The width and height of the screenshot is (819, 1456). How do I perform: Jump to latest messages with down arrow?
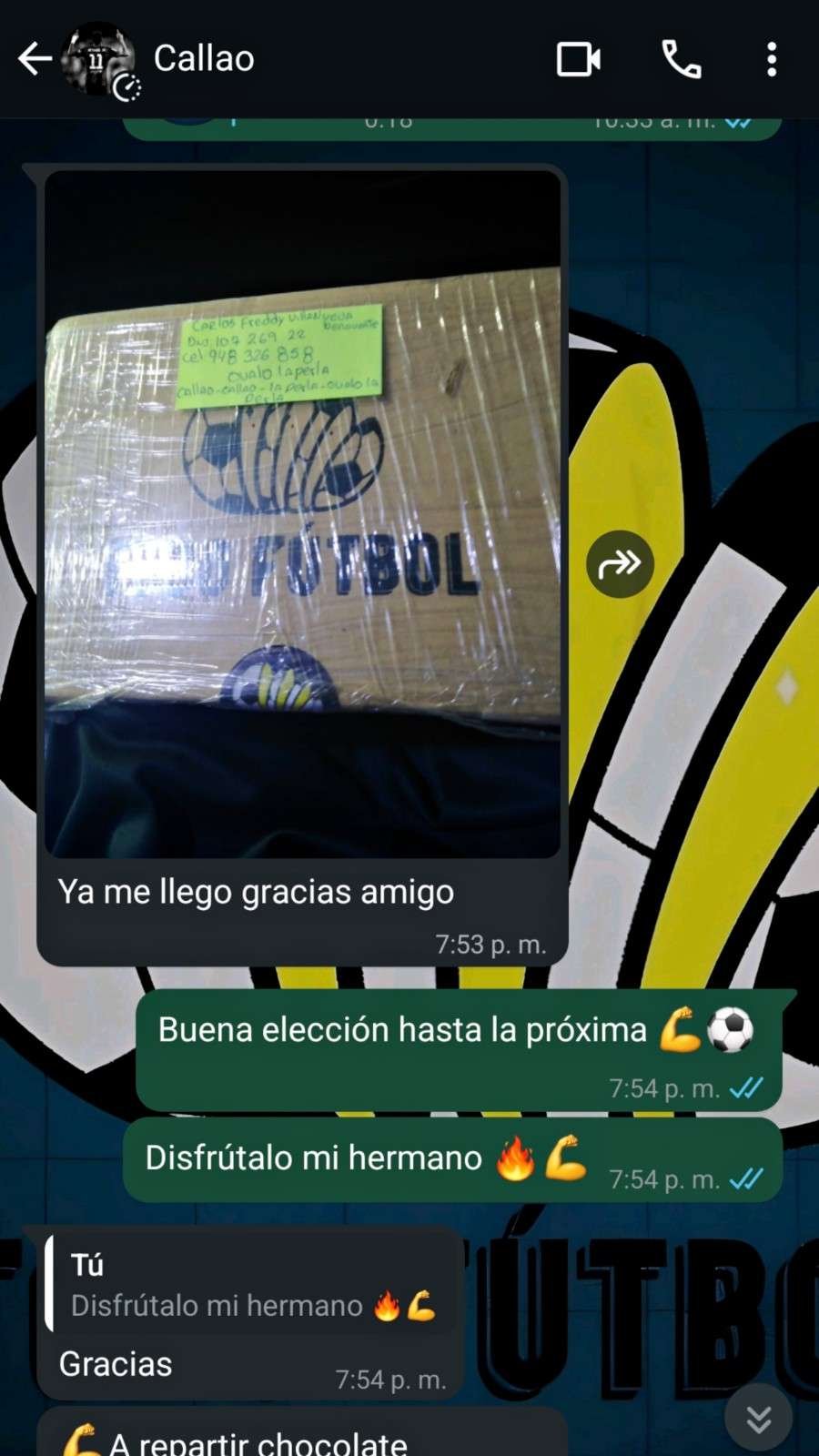tap(758, 1417)
